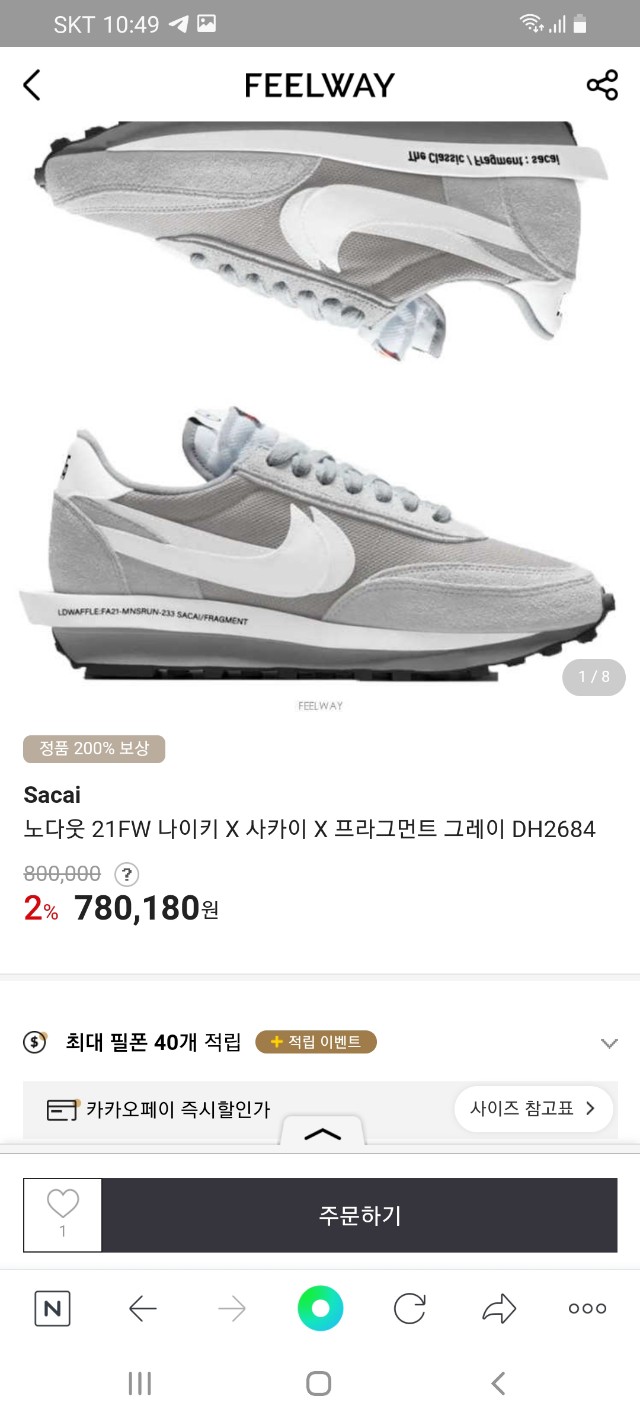The width and height of the screenshot is (640, 1422).
Task: Expand the 필폰 적립 section
Action: 608,1043
